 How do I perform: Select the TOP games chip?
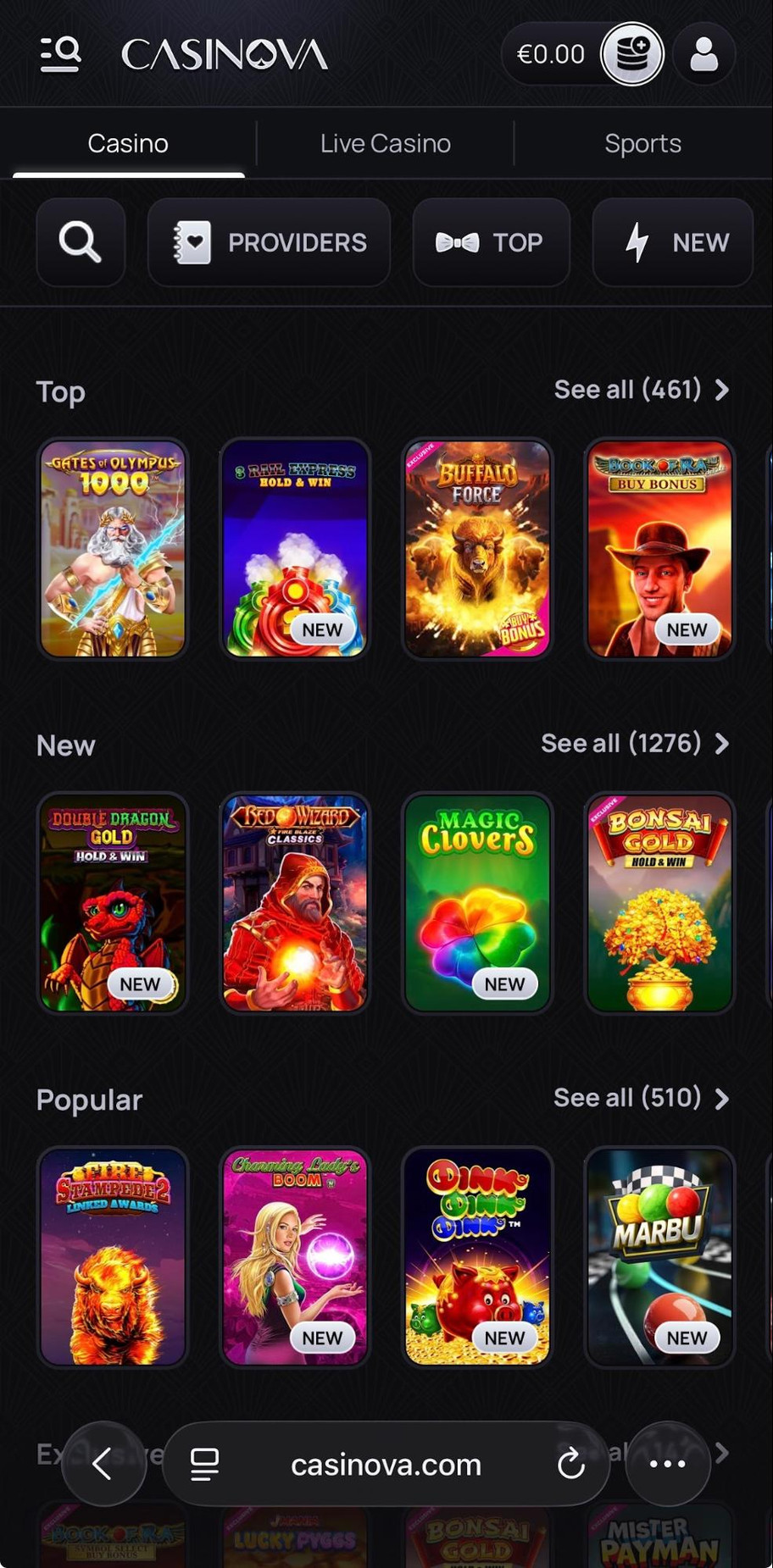pos(491,242)
